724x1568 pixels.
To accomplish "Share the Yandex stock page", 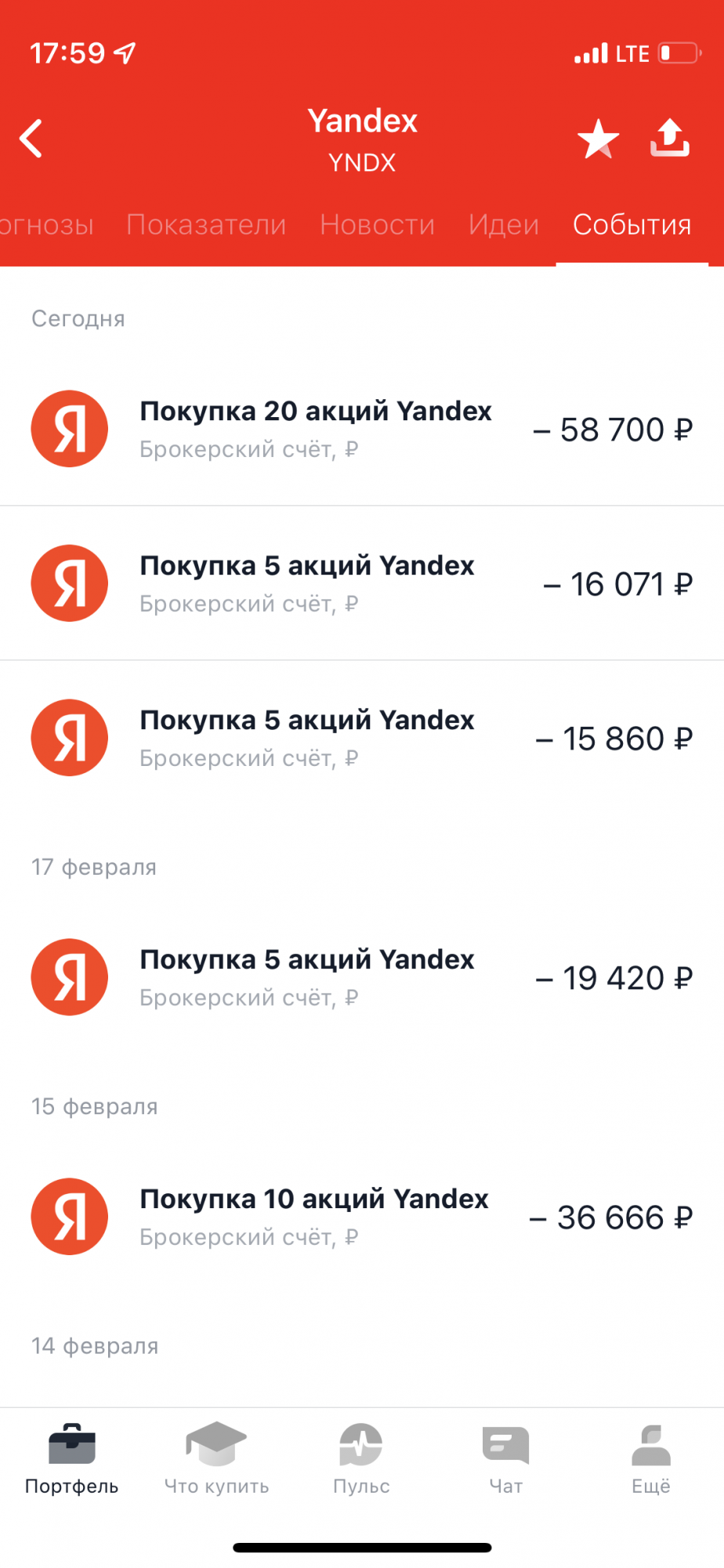I will [670, 138].
